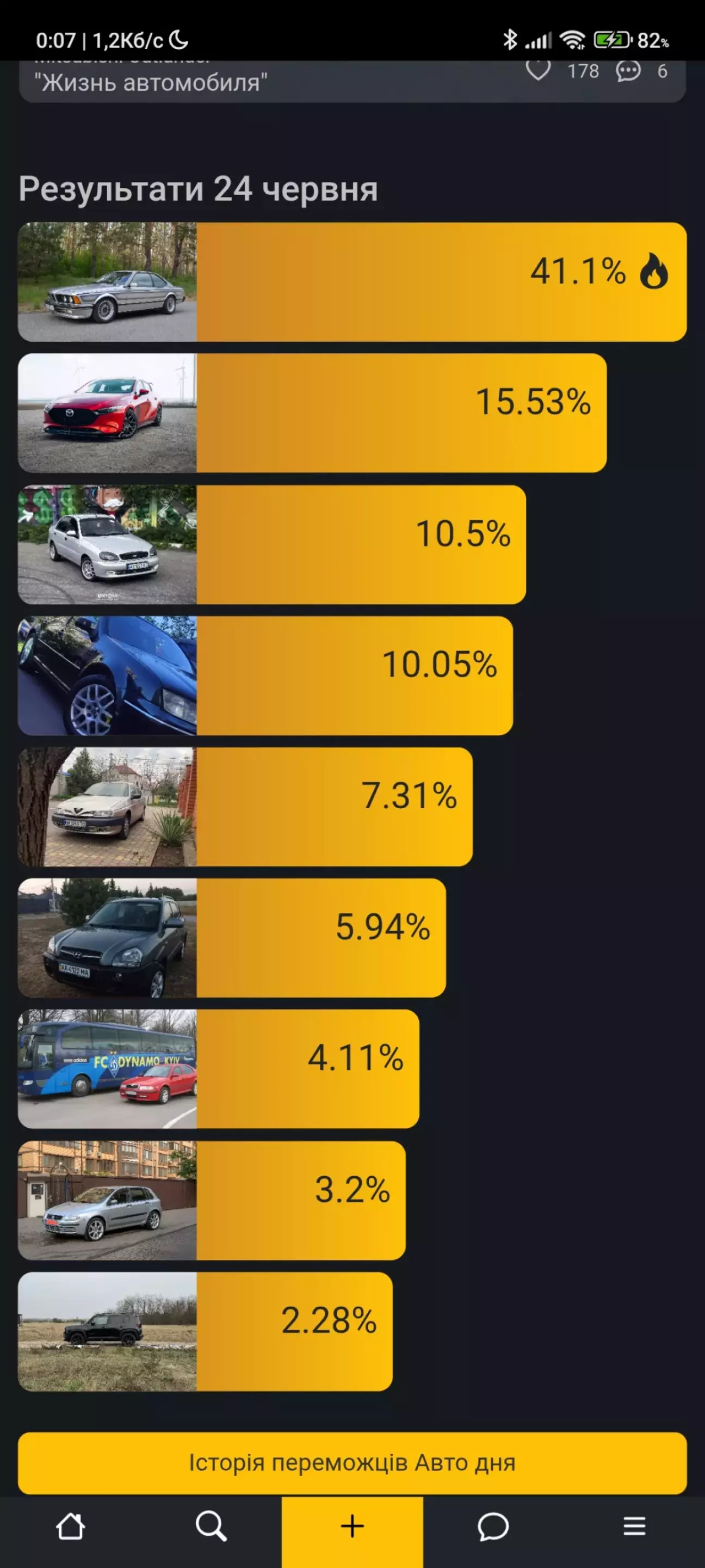Open the blue car with 10.05%
705x1568 pixels.
(x=265, y=675)
